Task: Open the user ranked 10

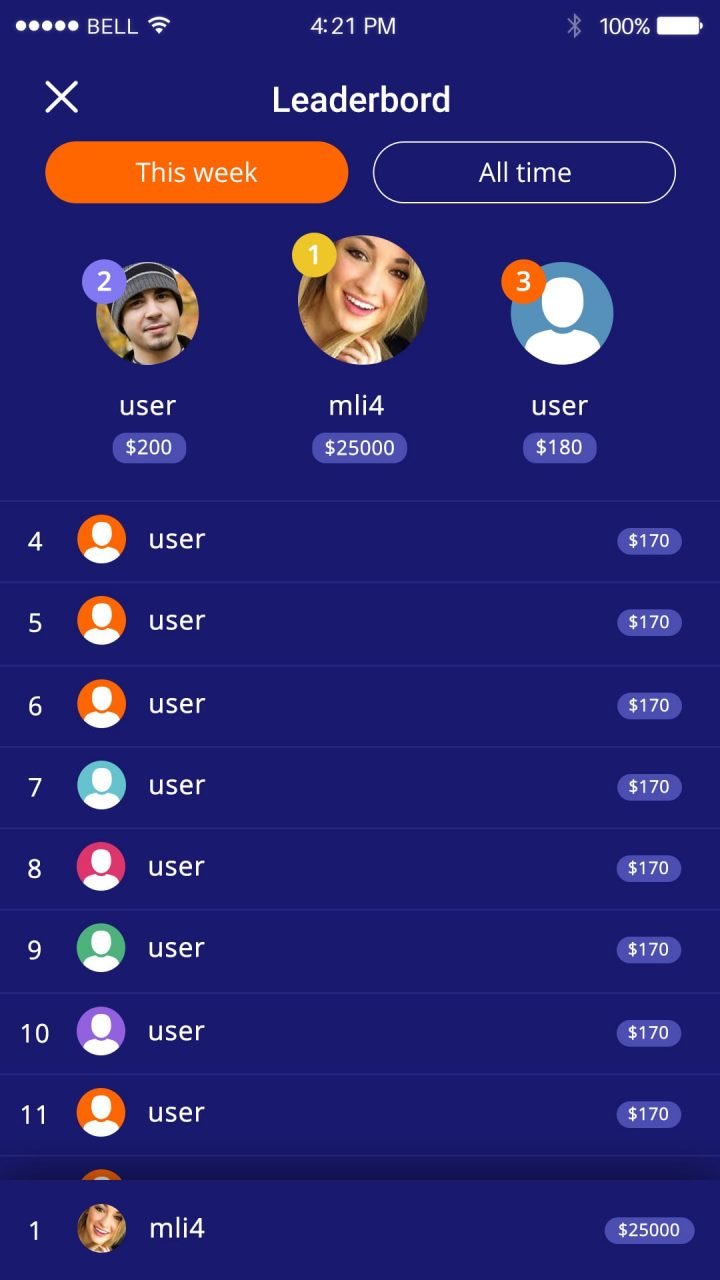Action: coord(360,1032)
